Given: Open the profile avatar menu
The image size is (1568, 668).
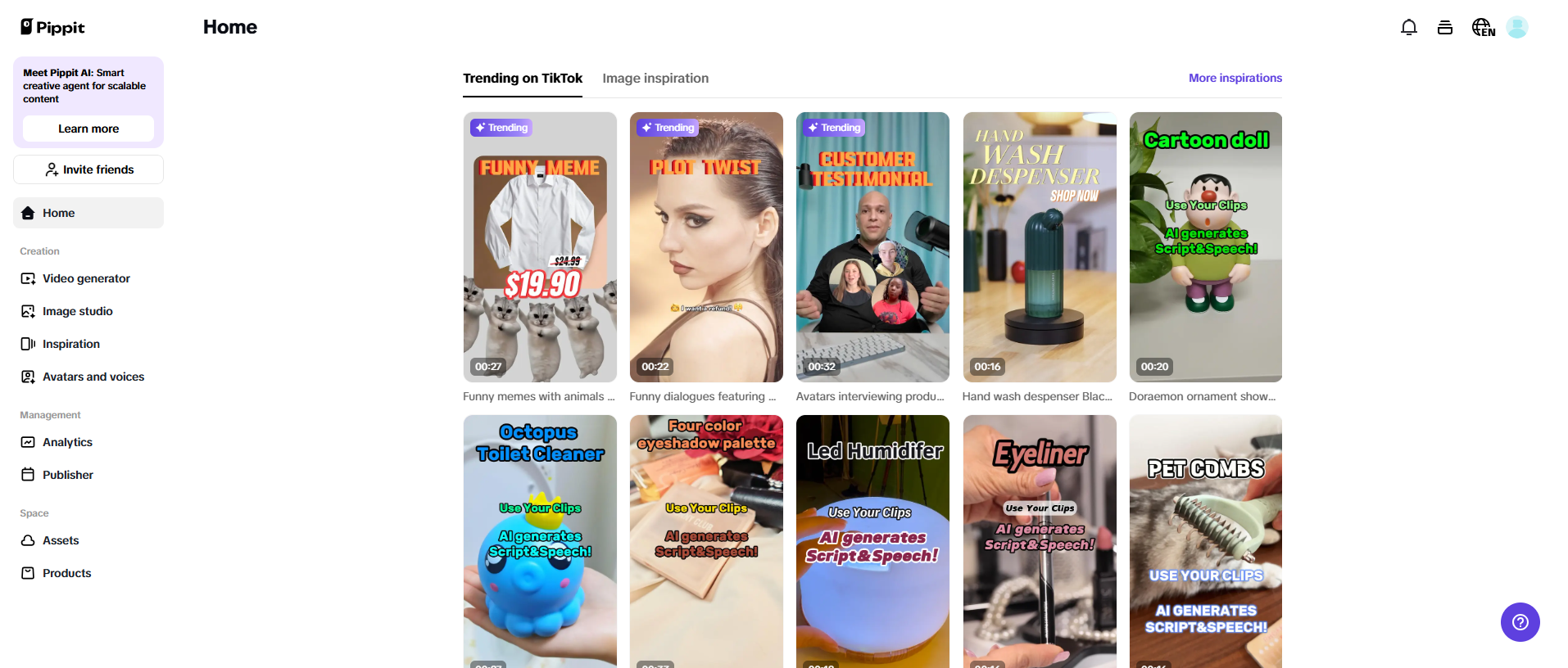Looking at the screenshot, I should (x=1516, y=28).
